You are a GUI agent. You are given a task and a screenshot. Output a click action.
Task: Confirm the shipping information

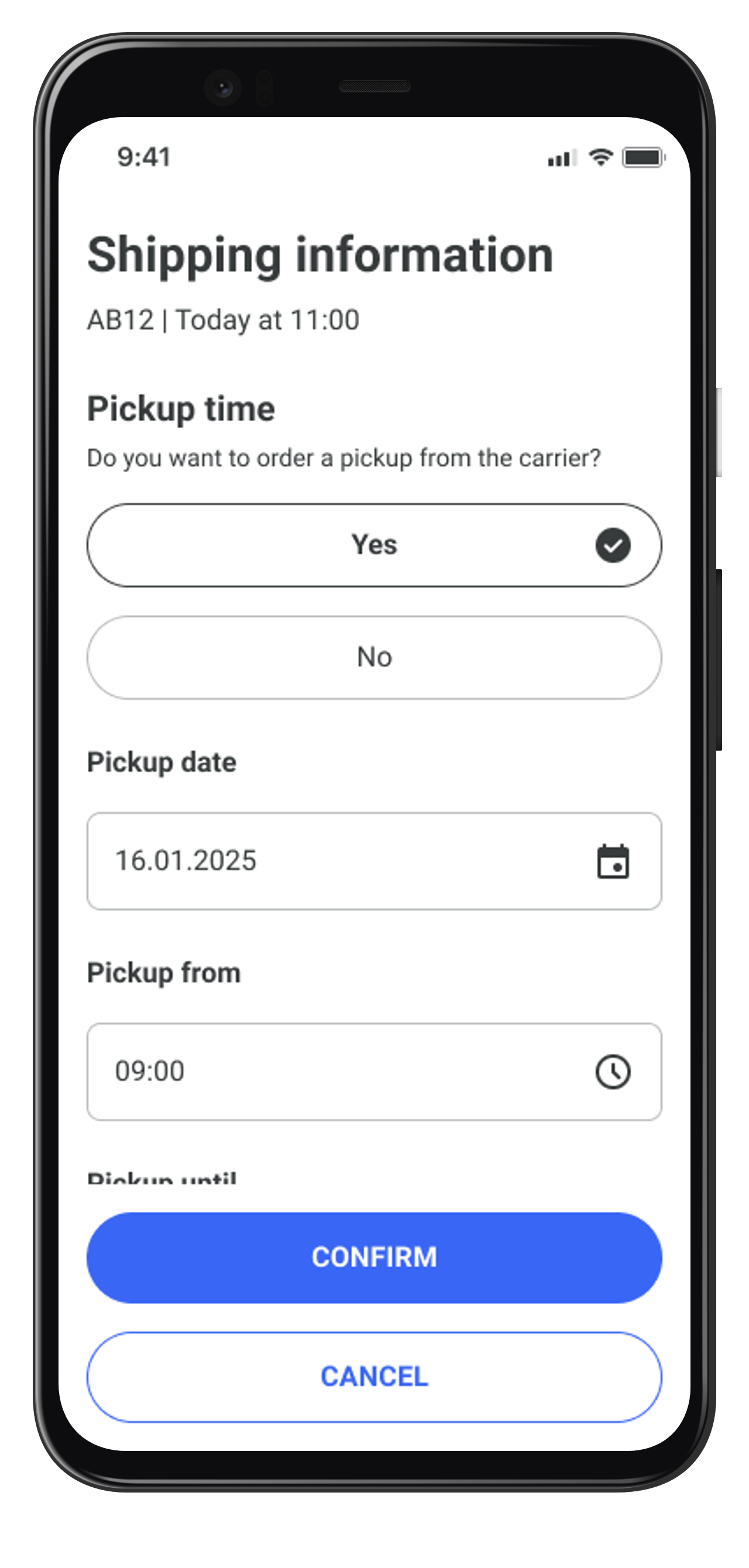coord(374,1257)
